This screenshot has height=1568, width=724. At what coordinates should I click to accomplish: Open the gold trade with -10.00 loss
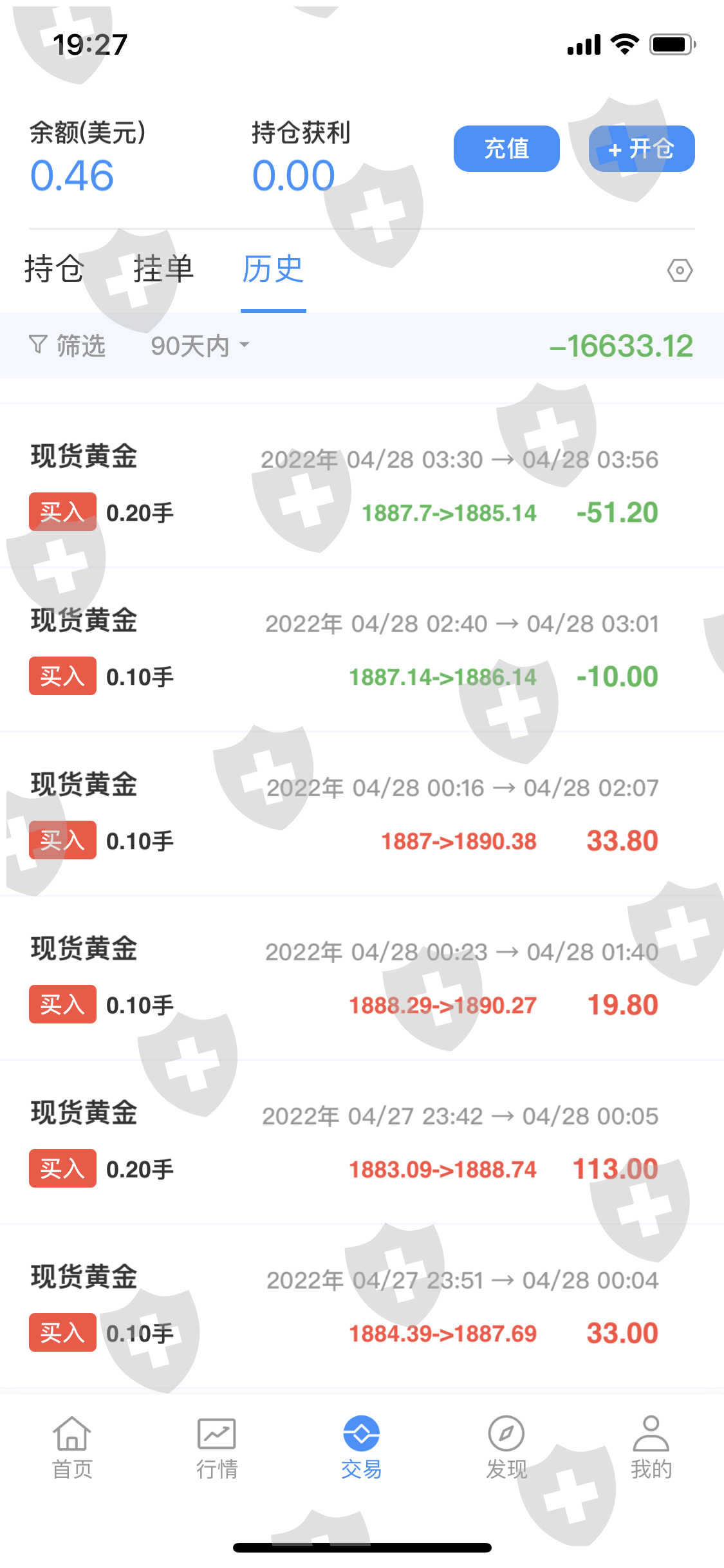click(362, 650)
